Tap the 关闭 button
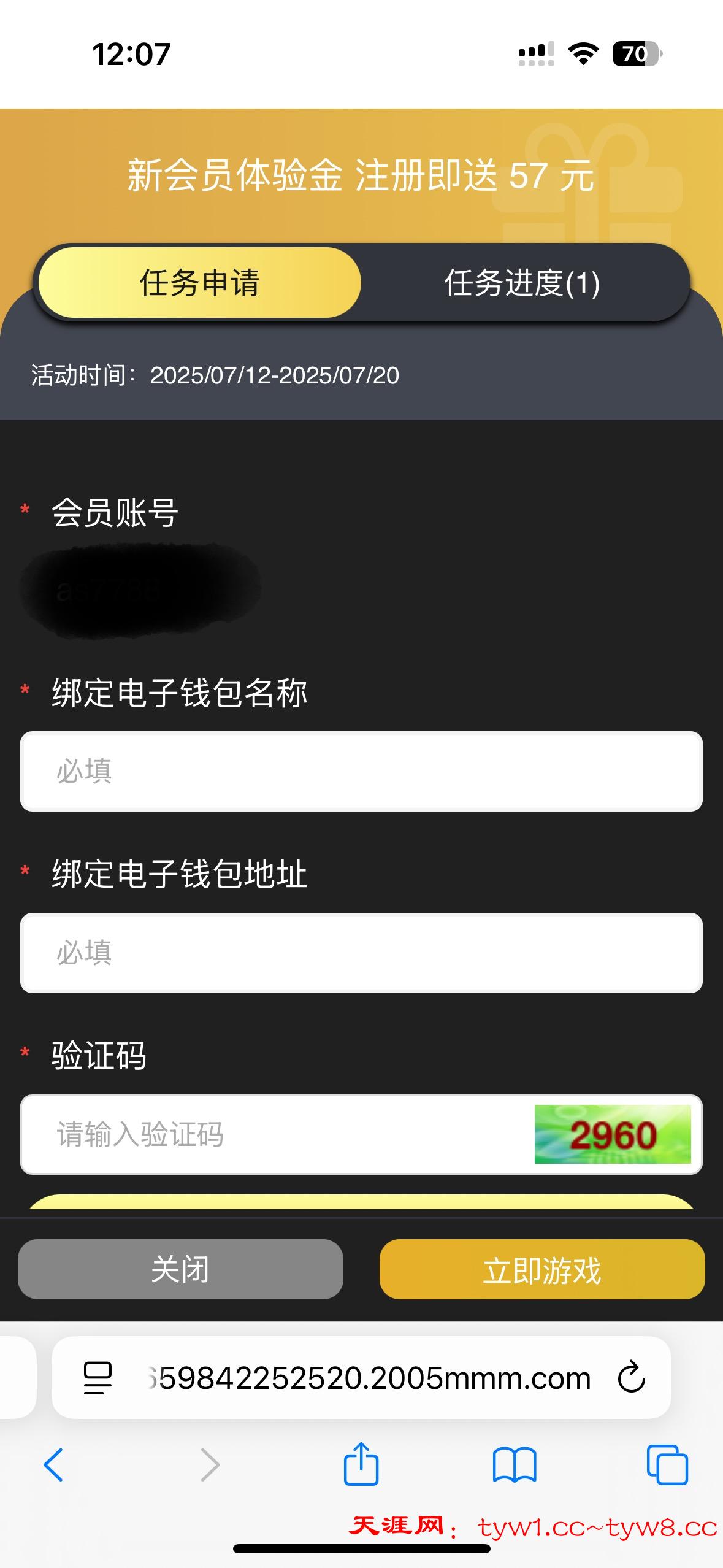Image resolution: width=723 pixels, height=1568 pixels. tap(180, 1269)
